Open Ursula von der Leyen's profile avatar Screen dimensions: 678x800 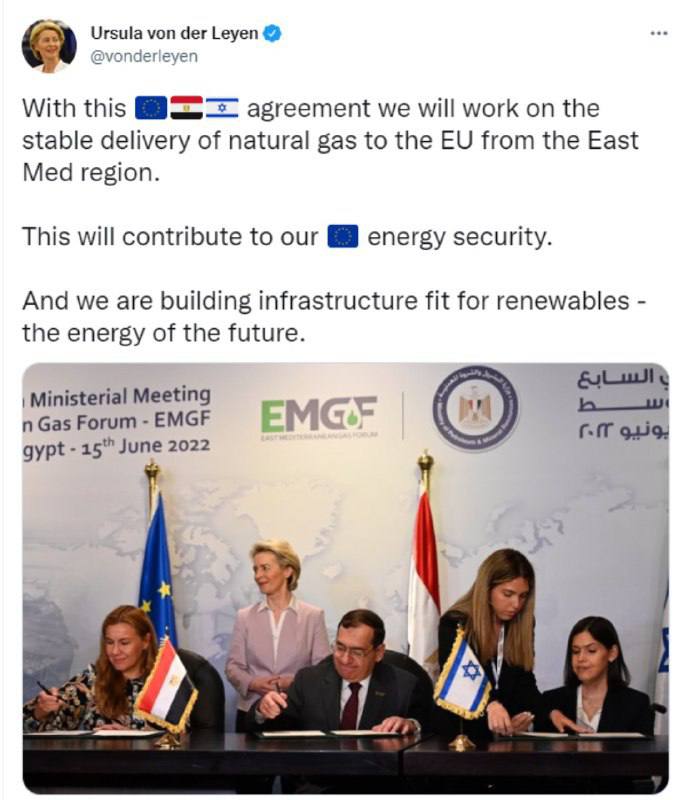[x=49, y=45]
